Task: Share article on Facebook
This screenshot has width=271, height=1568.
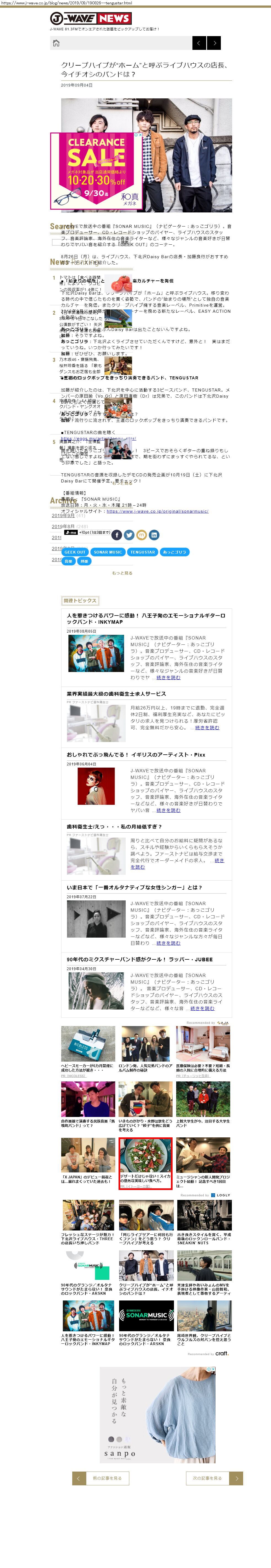Action: tap(117, 535)
